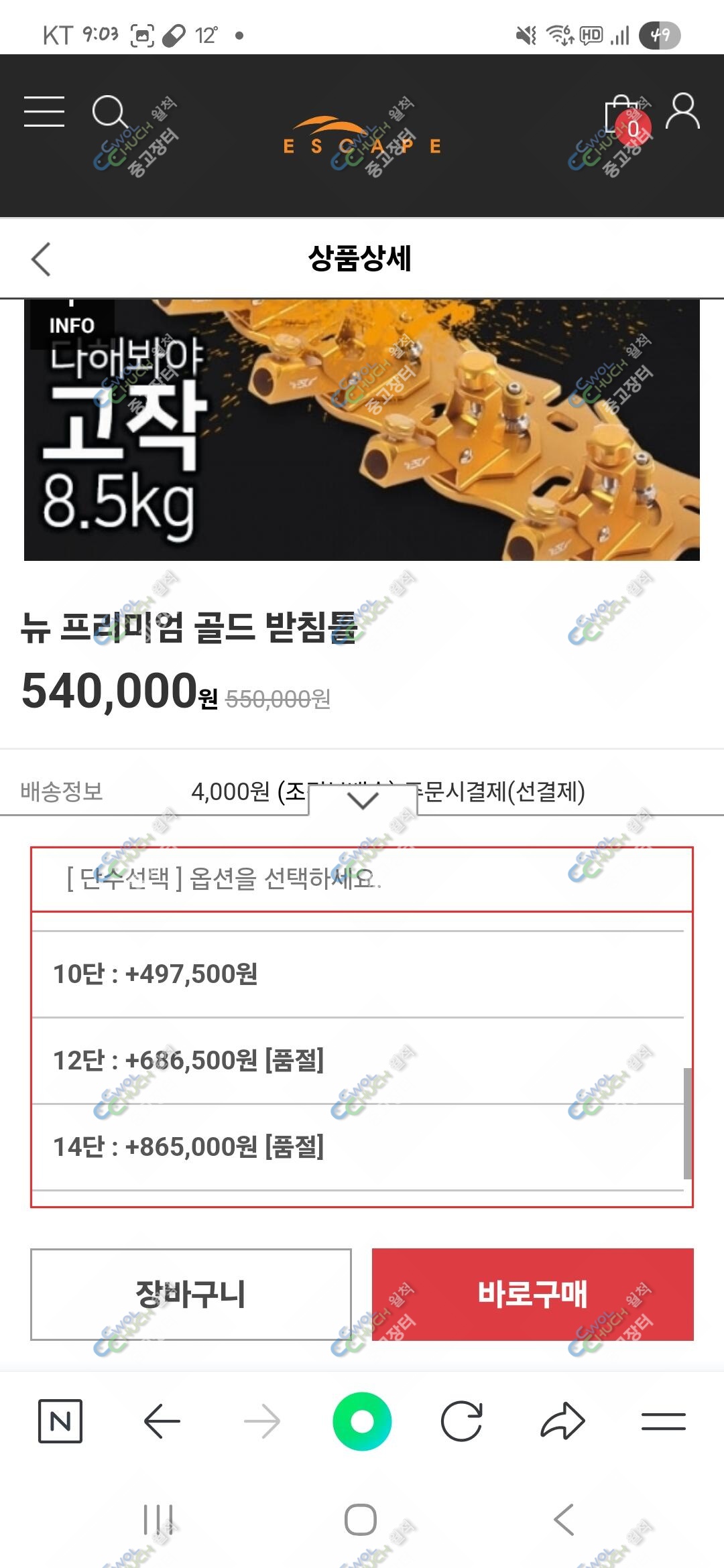Open the hamburger menu
This screenshot has height=1568, width=724.
(44, 111)
